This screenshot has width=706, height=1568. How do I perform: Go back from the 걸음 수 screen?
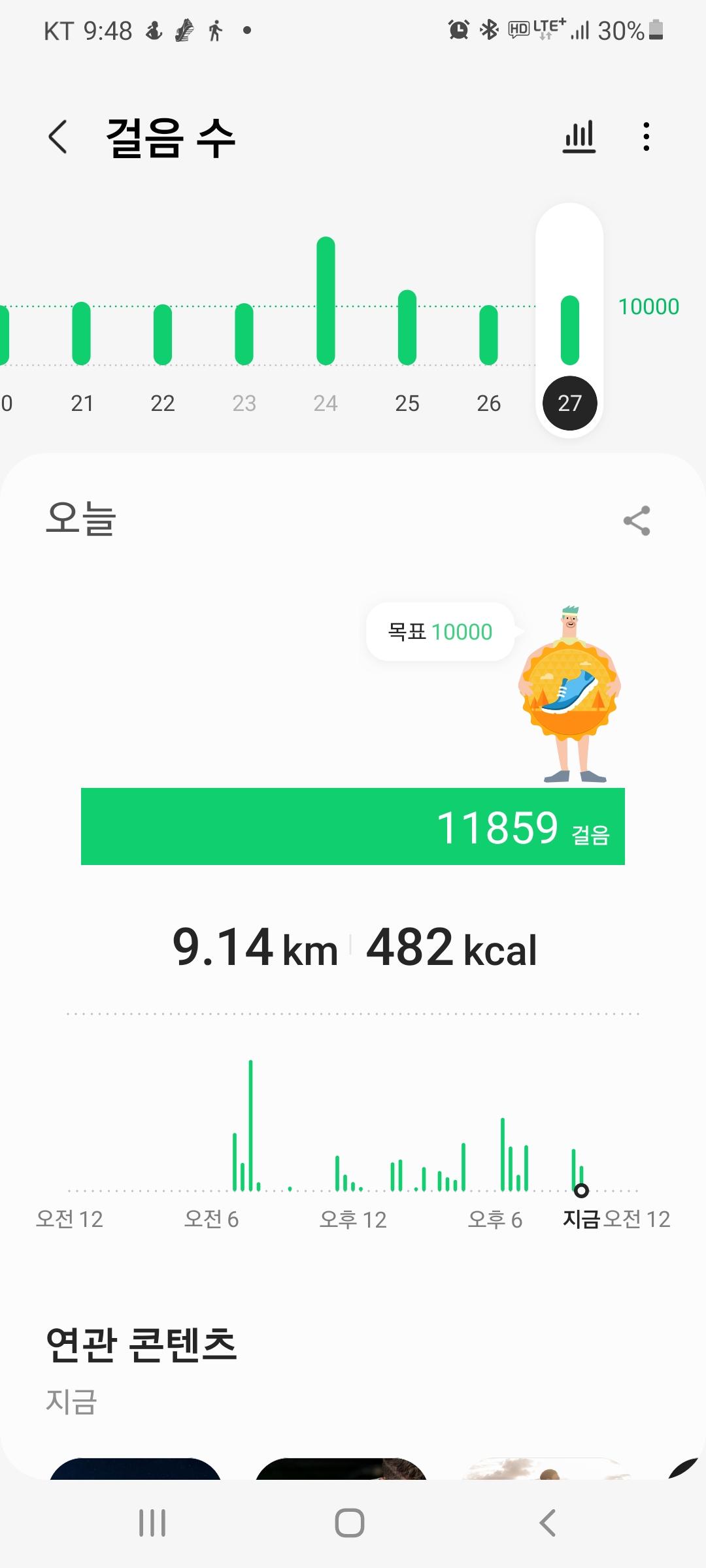click(58, 138)
